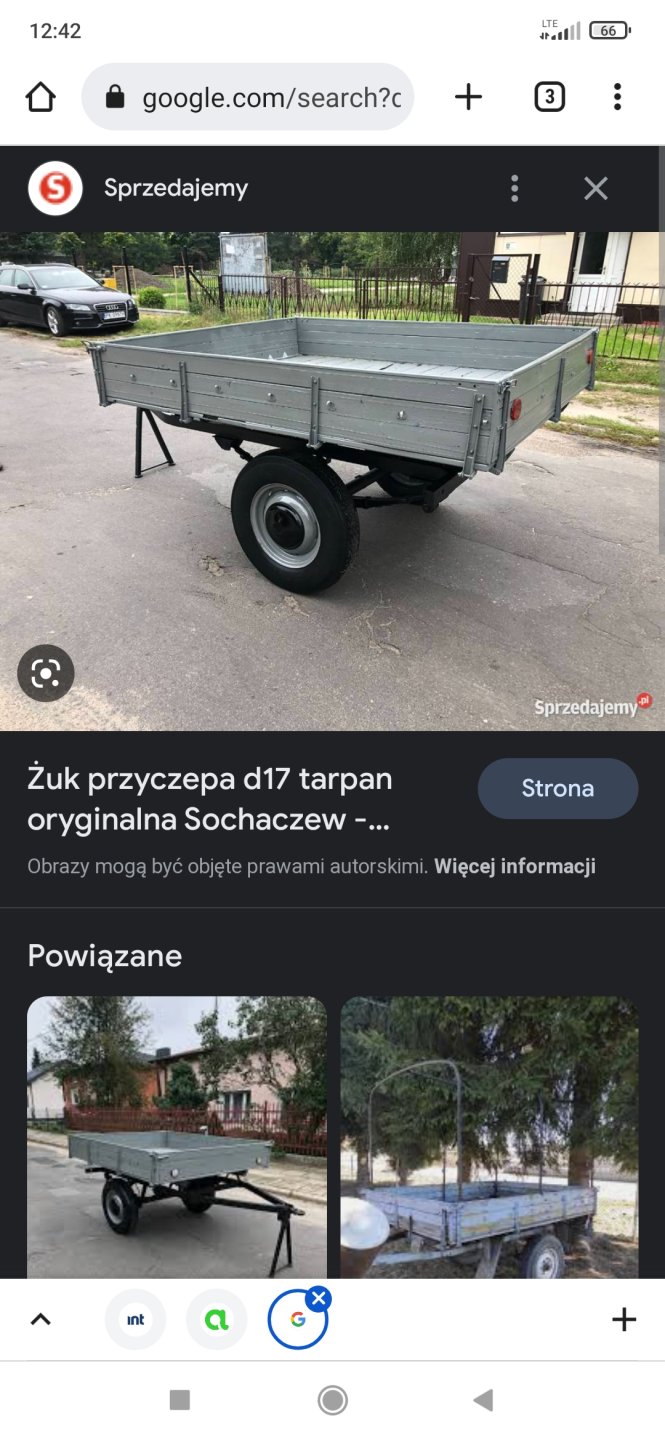Open the image options three-dot menu
The height and width of the screenshot is (1440, 665).
click(x=514, y=188)
